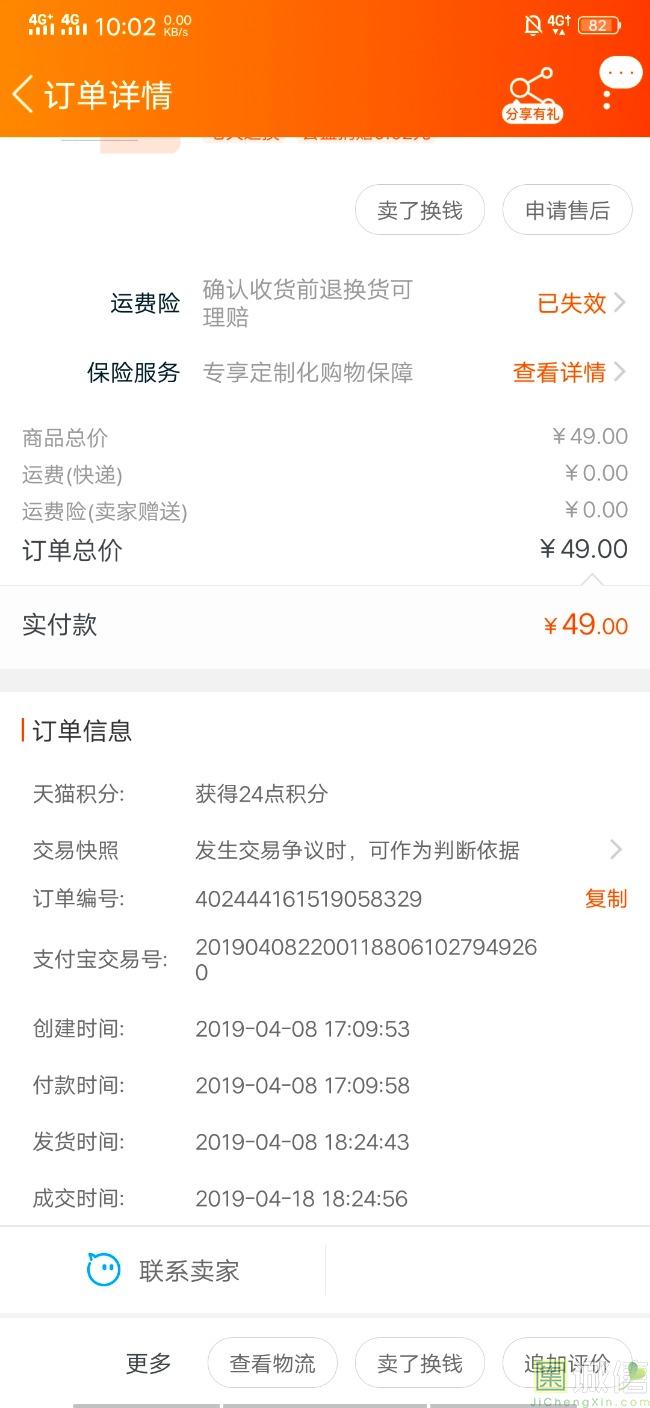Open the share-for-gift icon

click(x=532, y=96)
